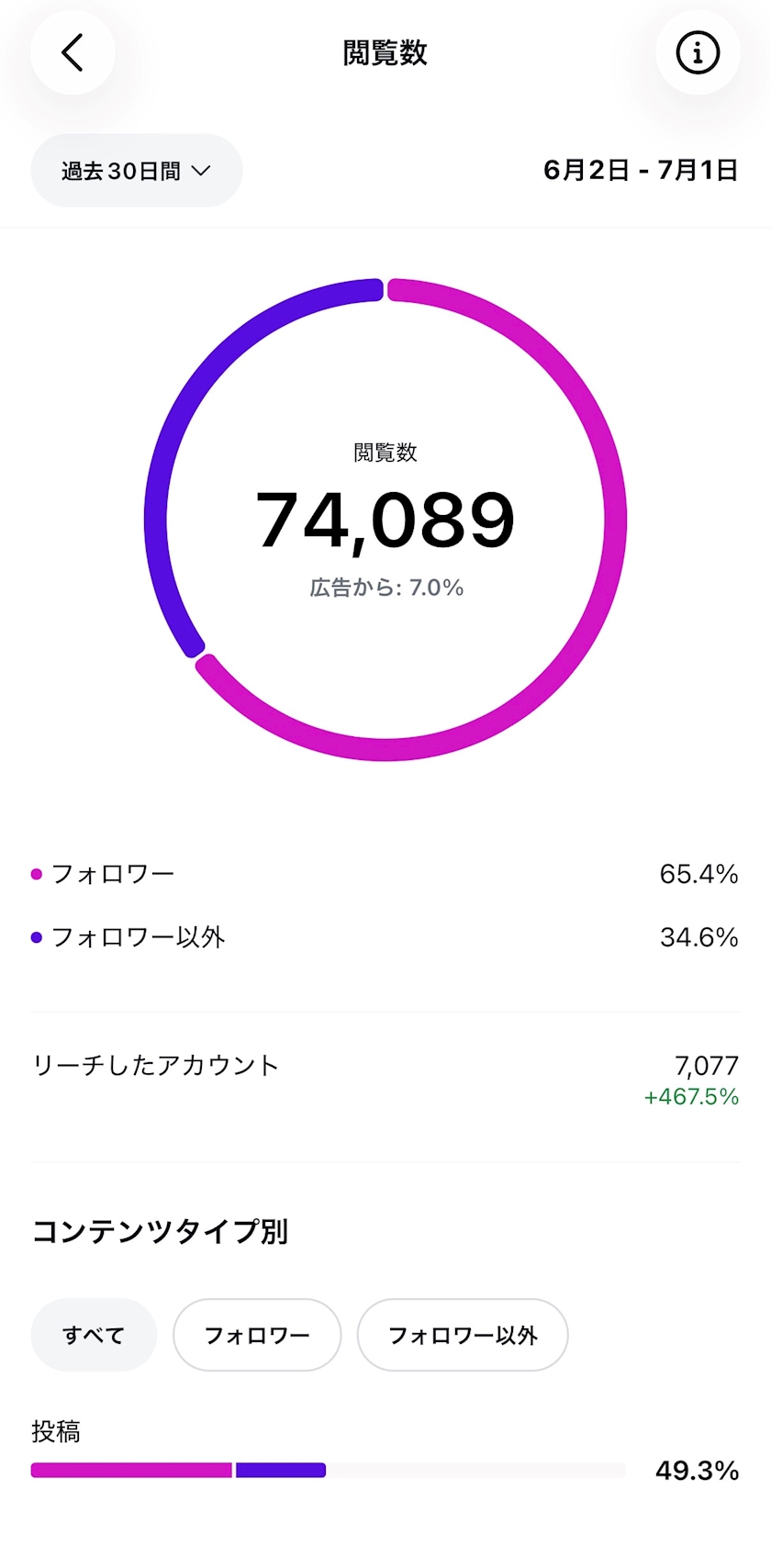Go back using the arrow icon

(73, 52)
